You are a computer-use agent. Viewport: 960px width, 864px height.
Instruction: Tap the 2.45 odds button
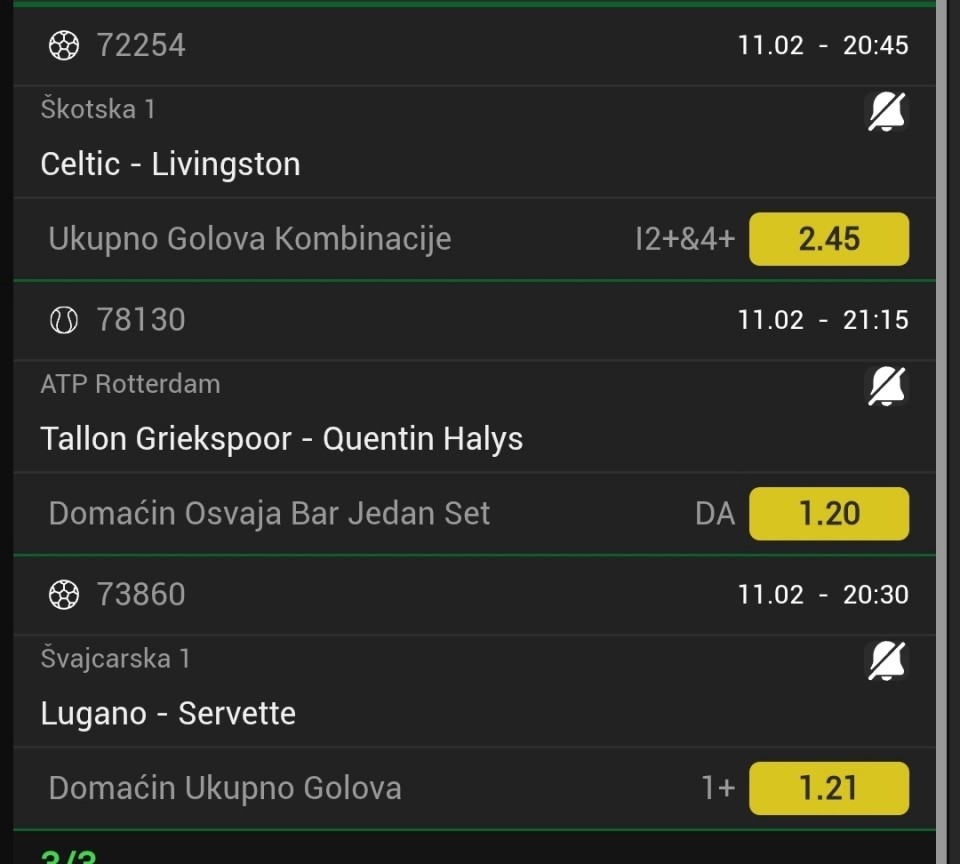point(829,239)
